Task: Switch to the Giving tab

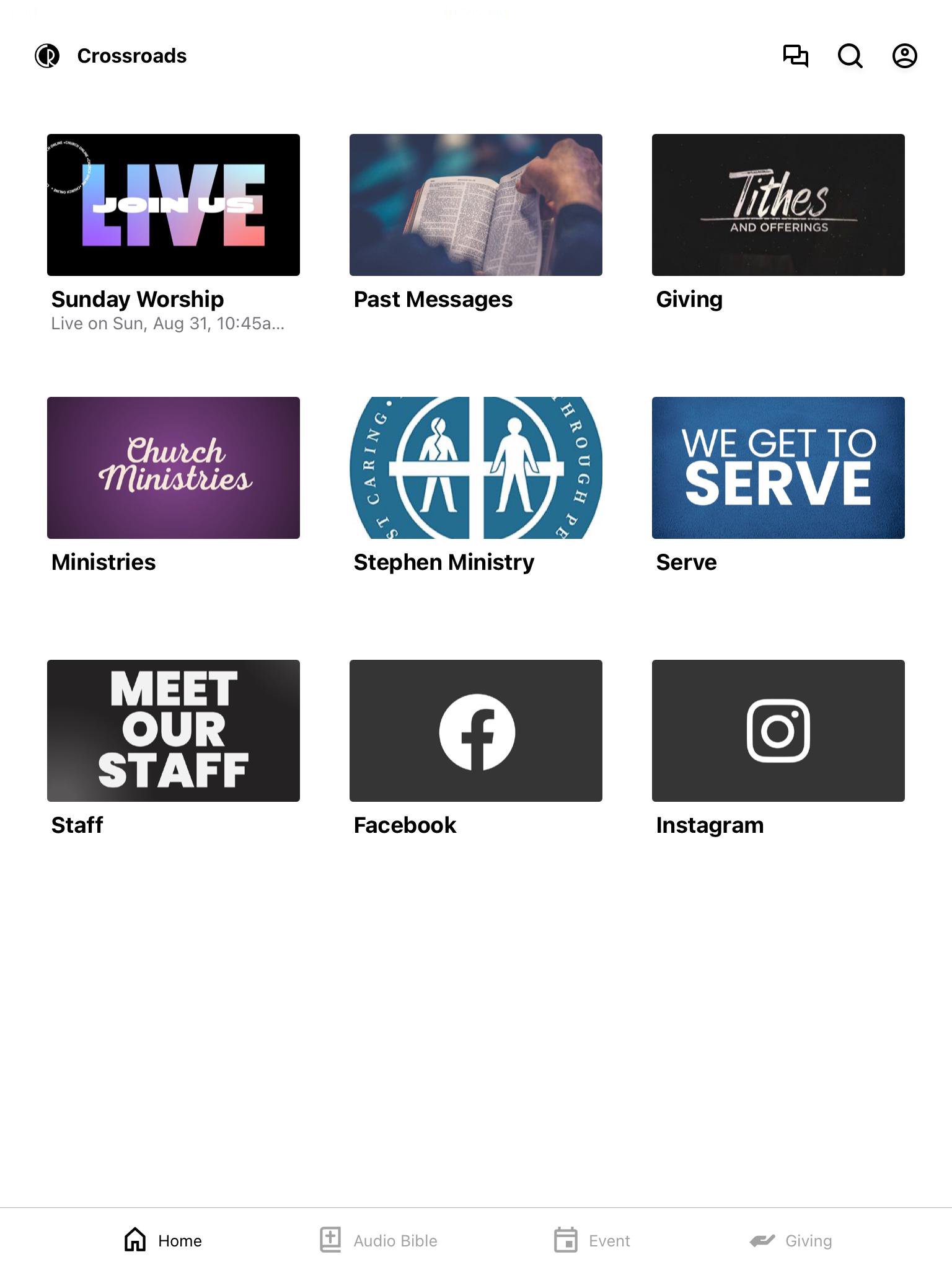Action: [791, 1240]
